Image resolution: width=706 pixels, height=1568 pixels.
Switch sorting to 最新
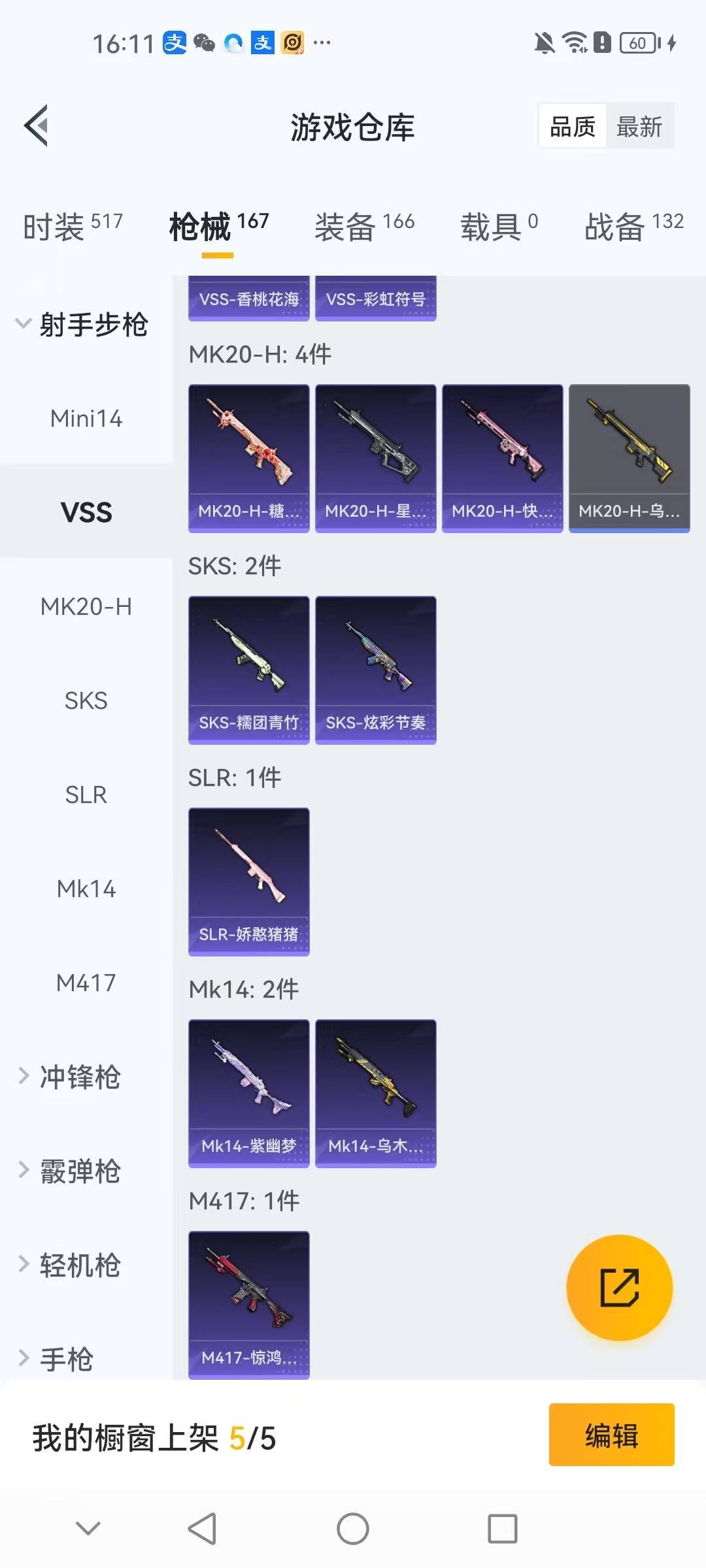pos(640,126)
